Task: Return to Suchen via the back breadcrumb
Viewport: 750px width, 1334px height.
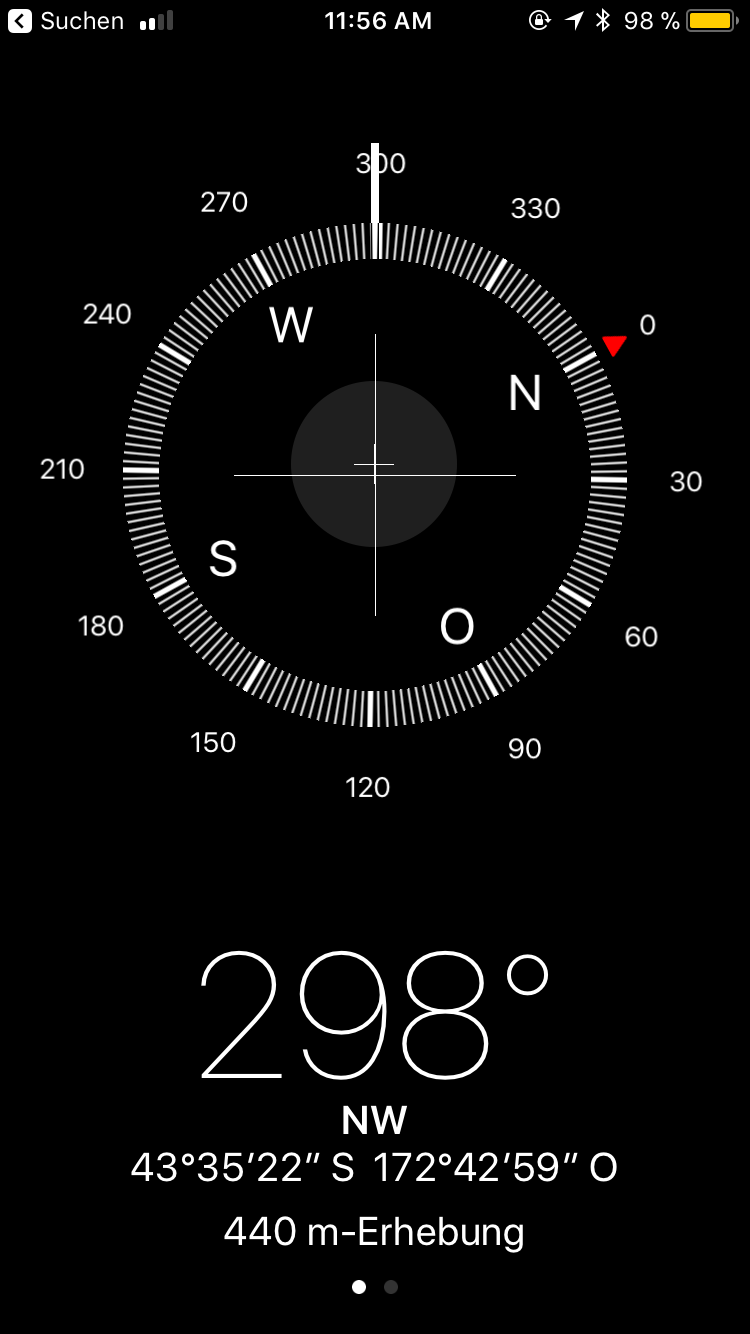Action: click(66, 21)
